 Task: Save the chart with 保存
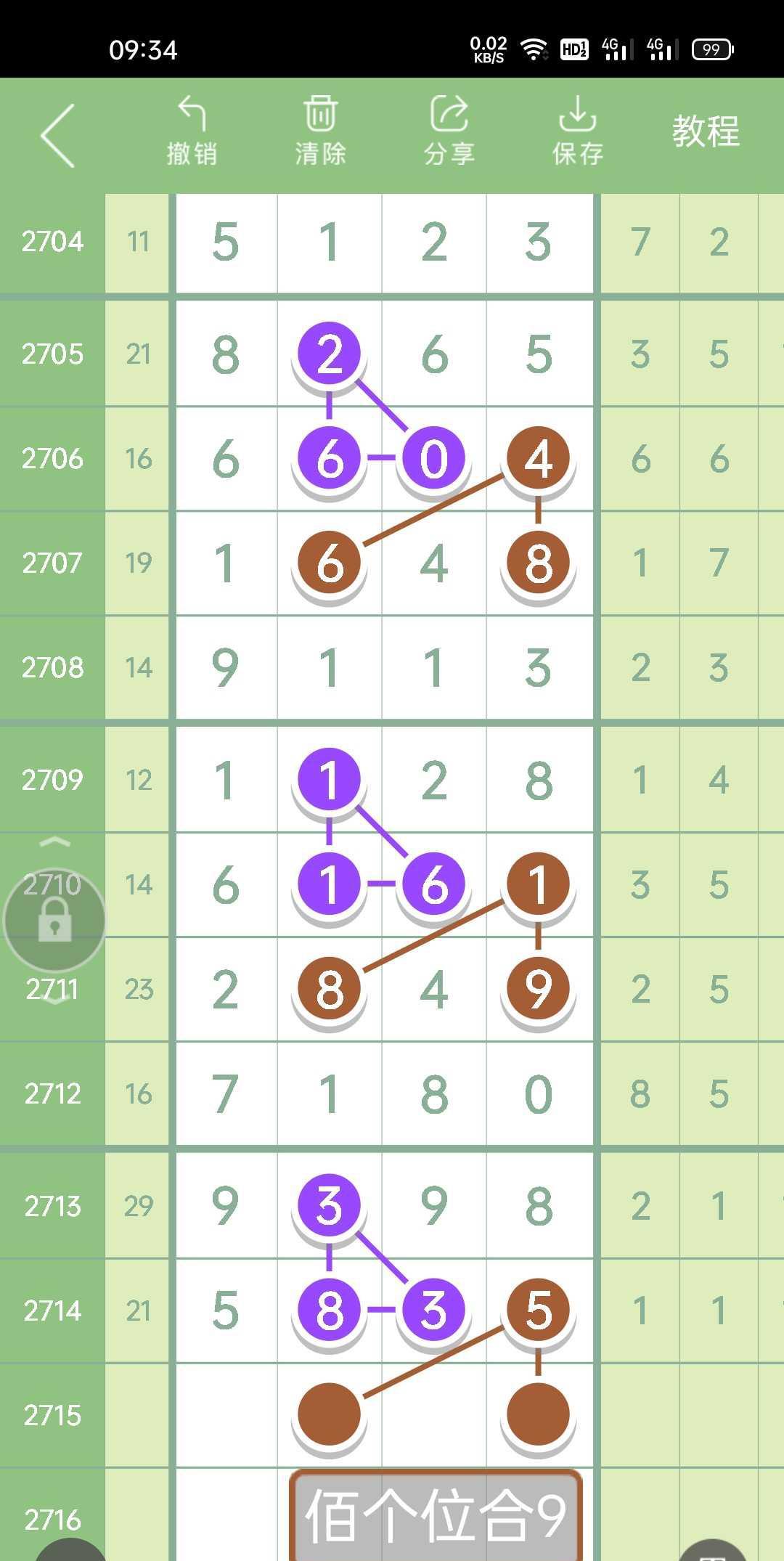pyautogui.click(x=578, y=132)
